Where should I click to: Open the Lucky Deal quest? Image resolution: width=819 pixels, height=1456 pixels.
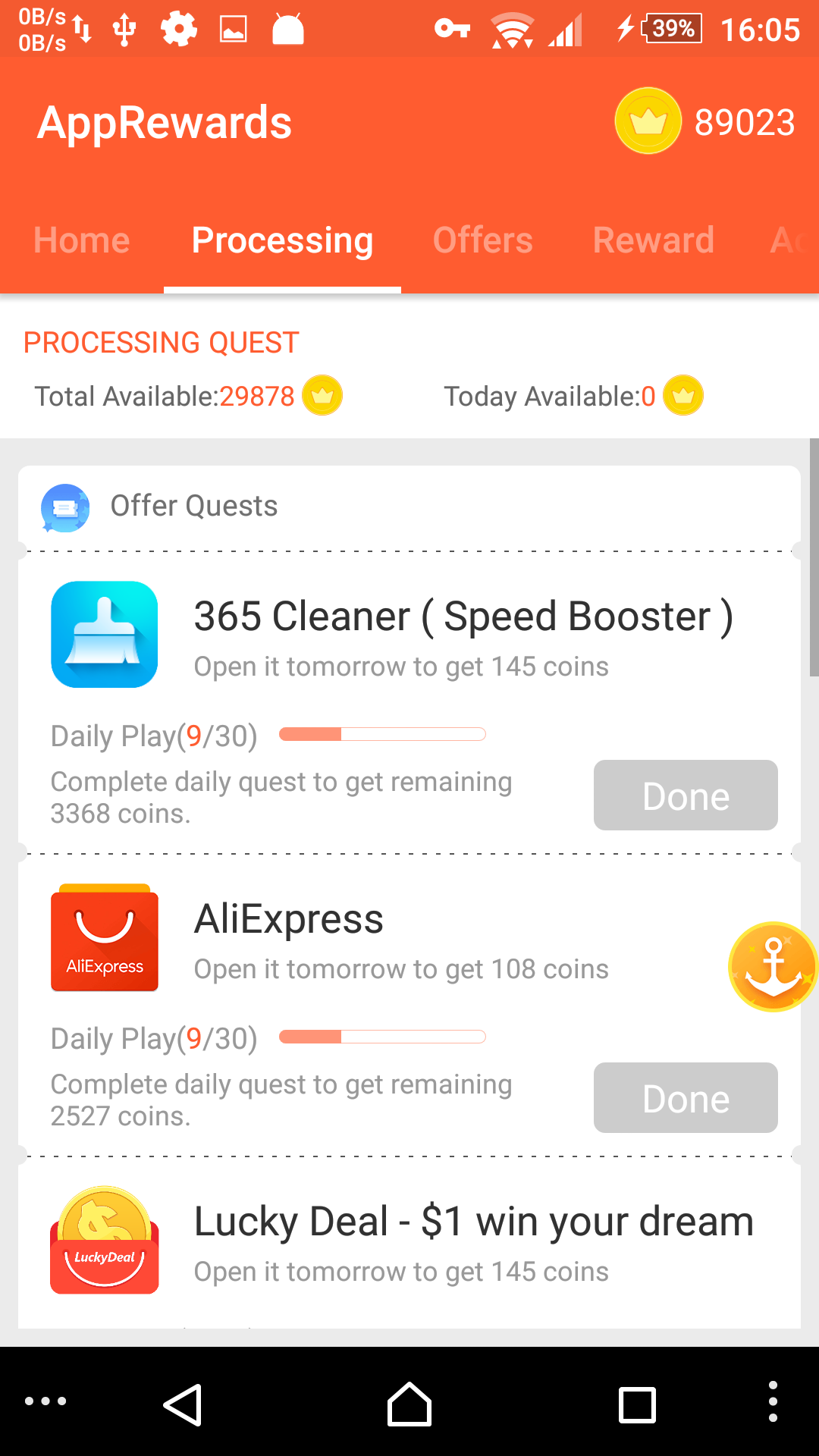[473, 1221]
